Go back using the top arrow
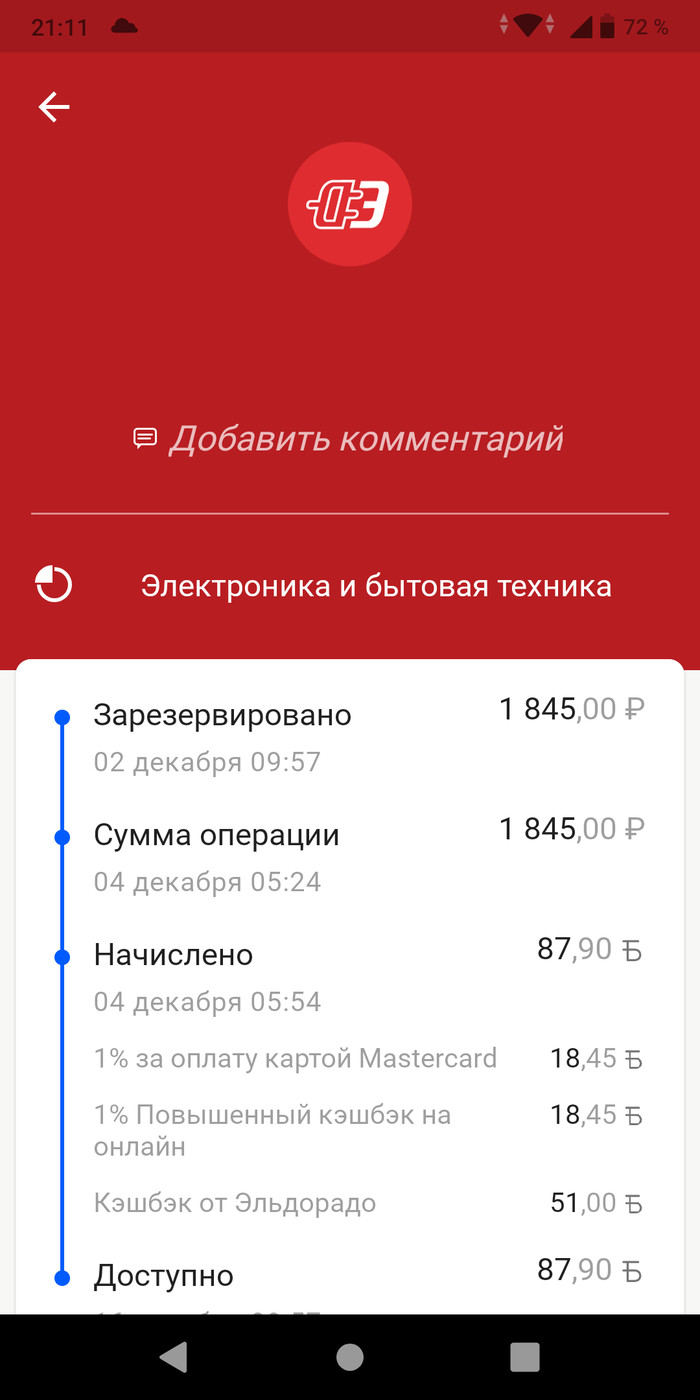The width and height of the screenshot is (700, 1400). tap(54, 107)
